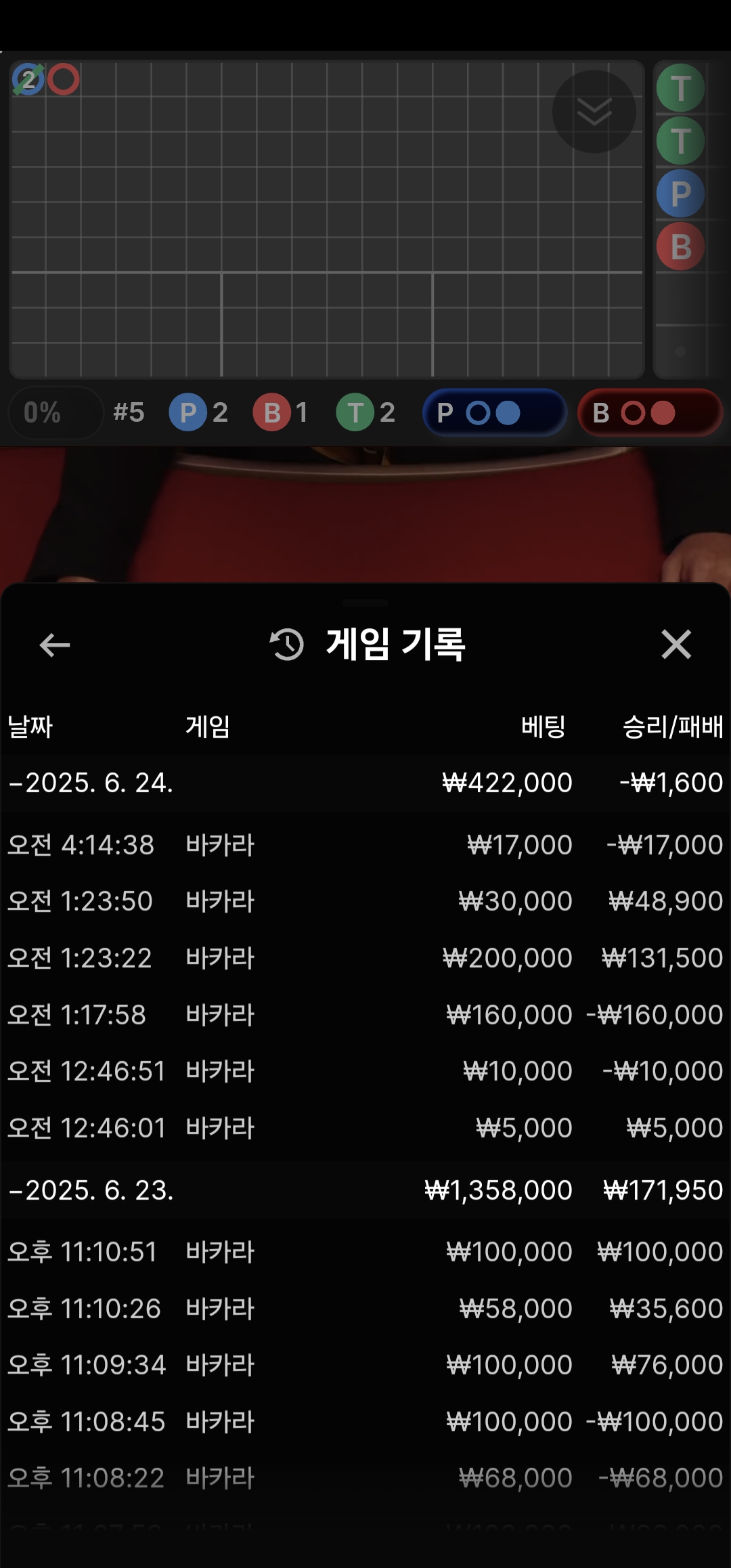Open the 오후 11:09:34 바카라 record
The width and height of the screenshot is (731, 1568).
coord(365,1365)
